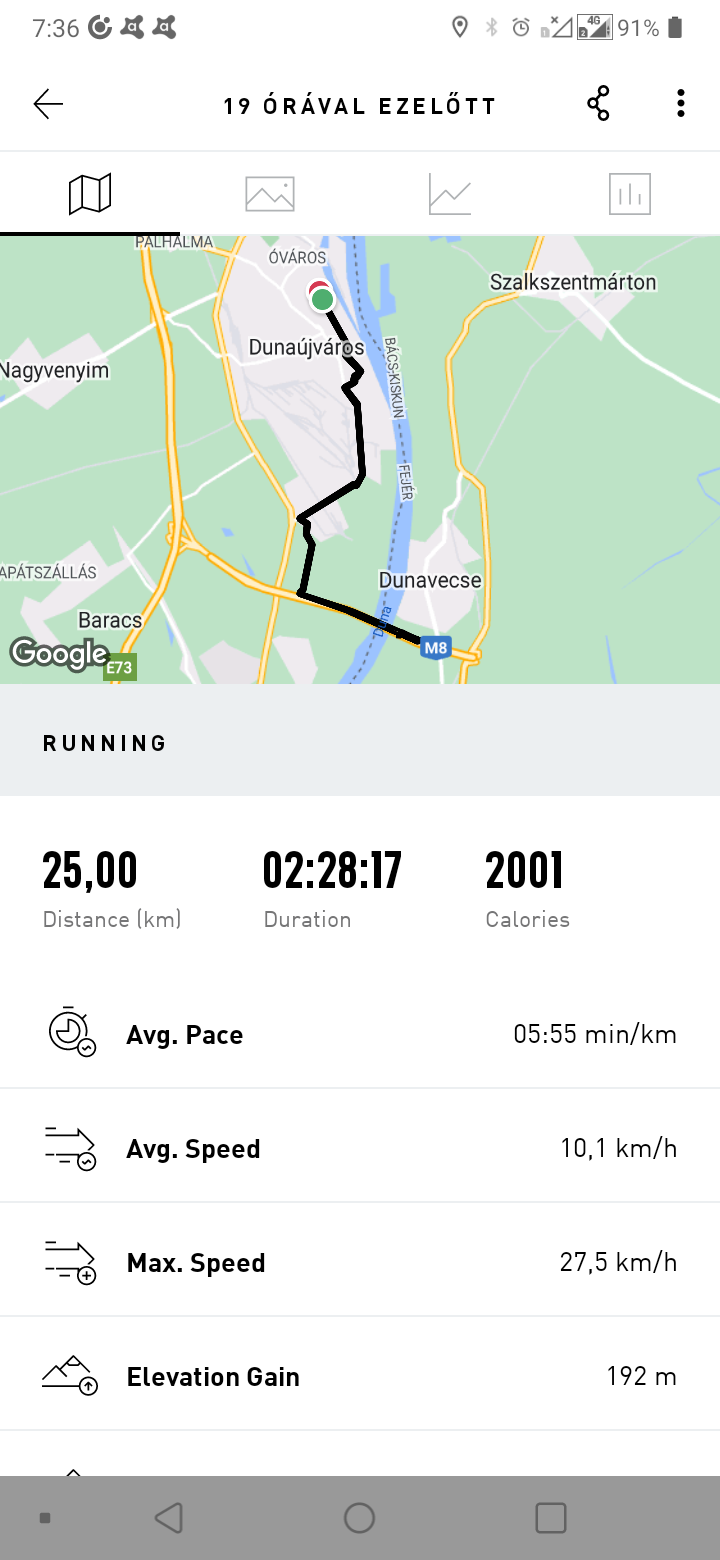Share this running activity
The width and height of the screenshot is (720, 1560).
[x=598, y=104]
